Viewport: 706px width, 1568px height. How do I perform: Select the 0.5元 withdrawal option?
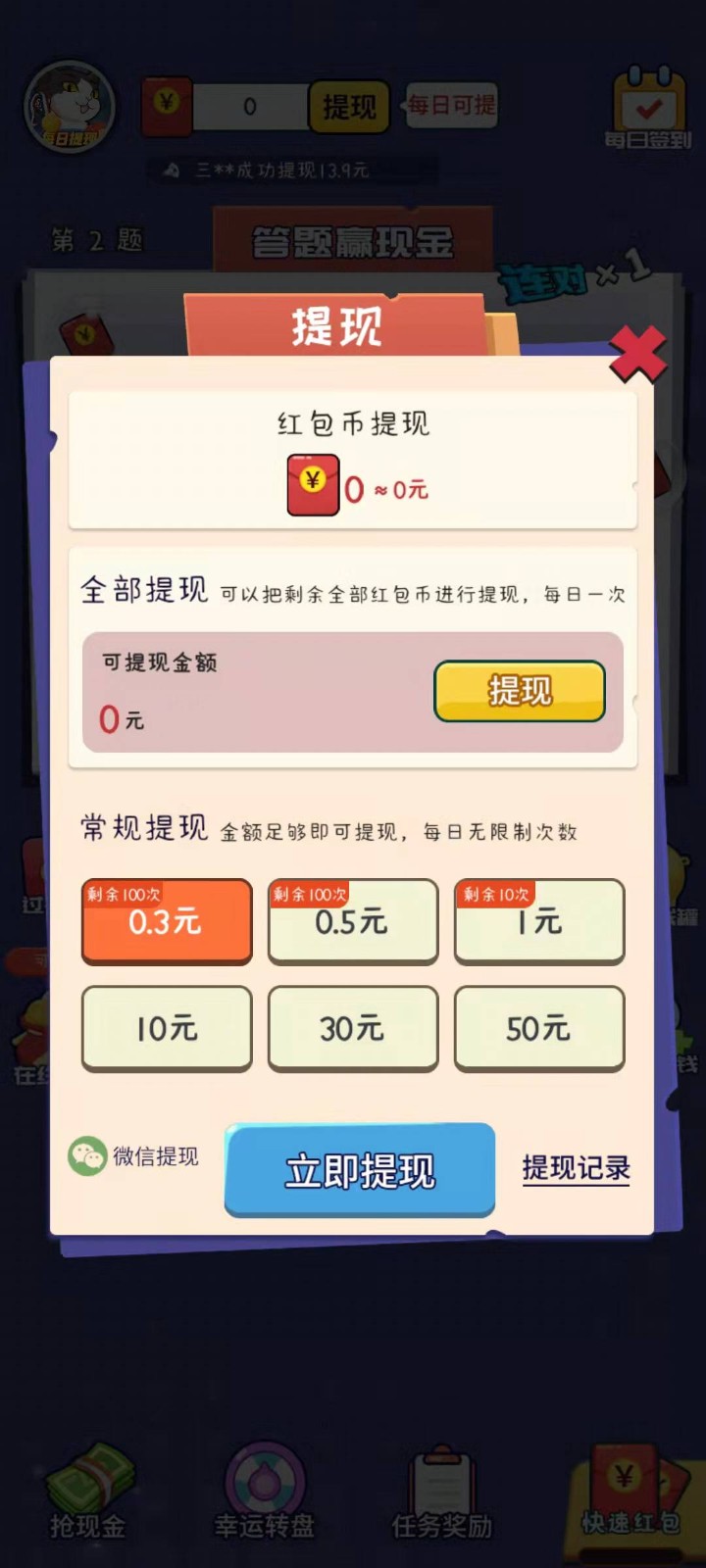[353, 922]
